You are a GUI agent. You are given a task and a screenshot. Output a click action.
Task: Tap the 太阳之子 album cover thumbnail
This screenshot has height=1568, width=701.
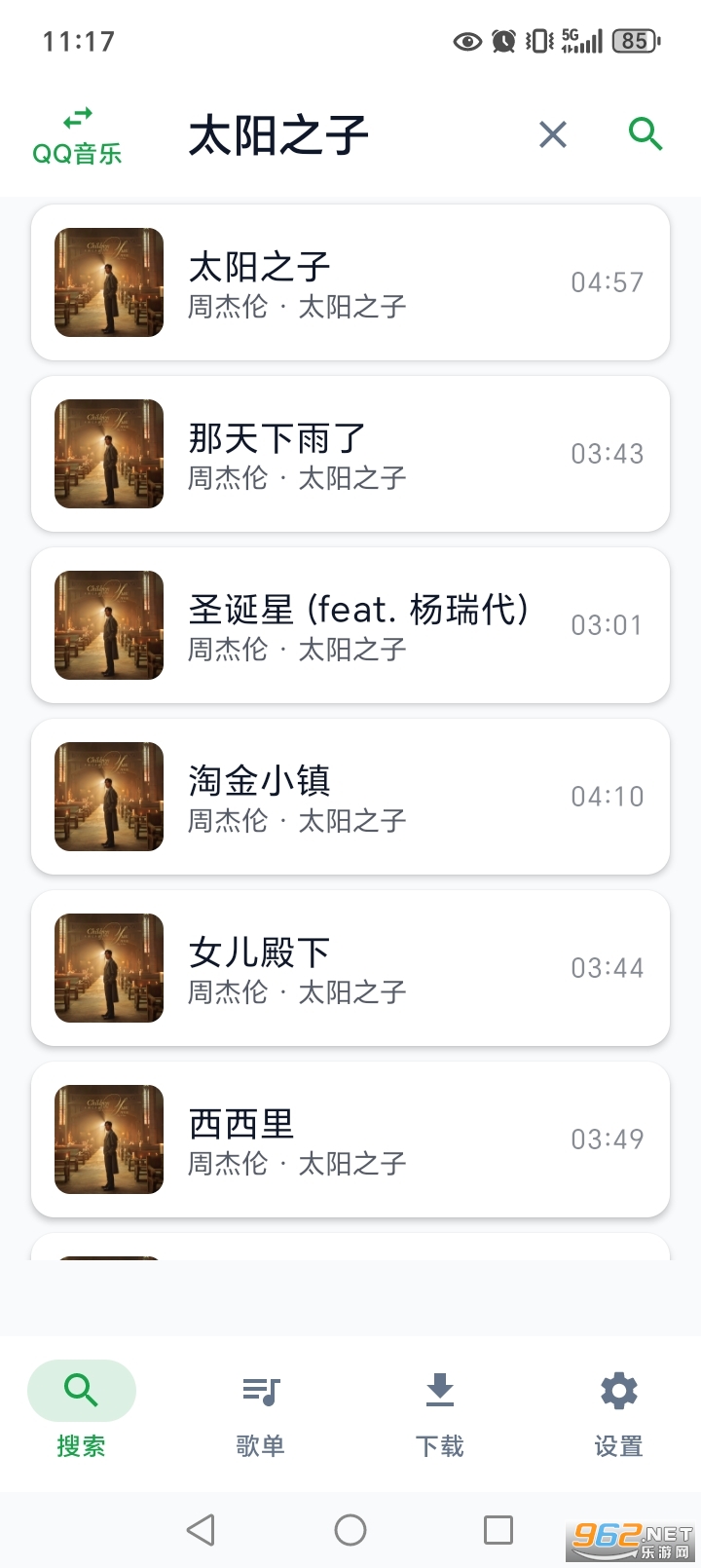point(107,282)
